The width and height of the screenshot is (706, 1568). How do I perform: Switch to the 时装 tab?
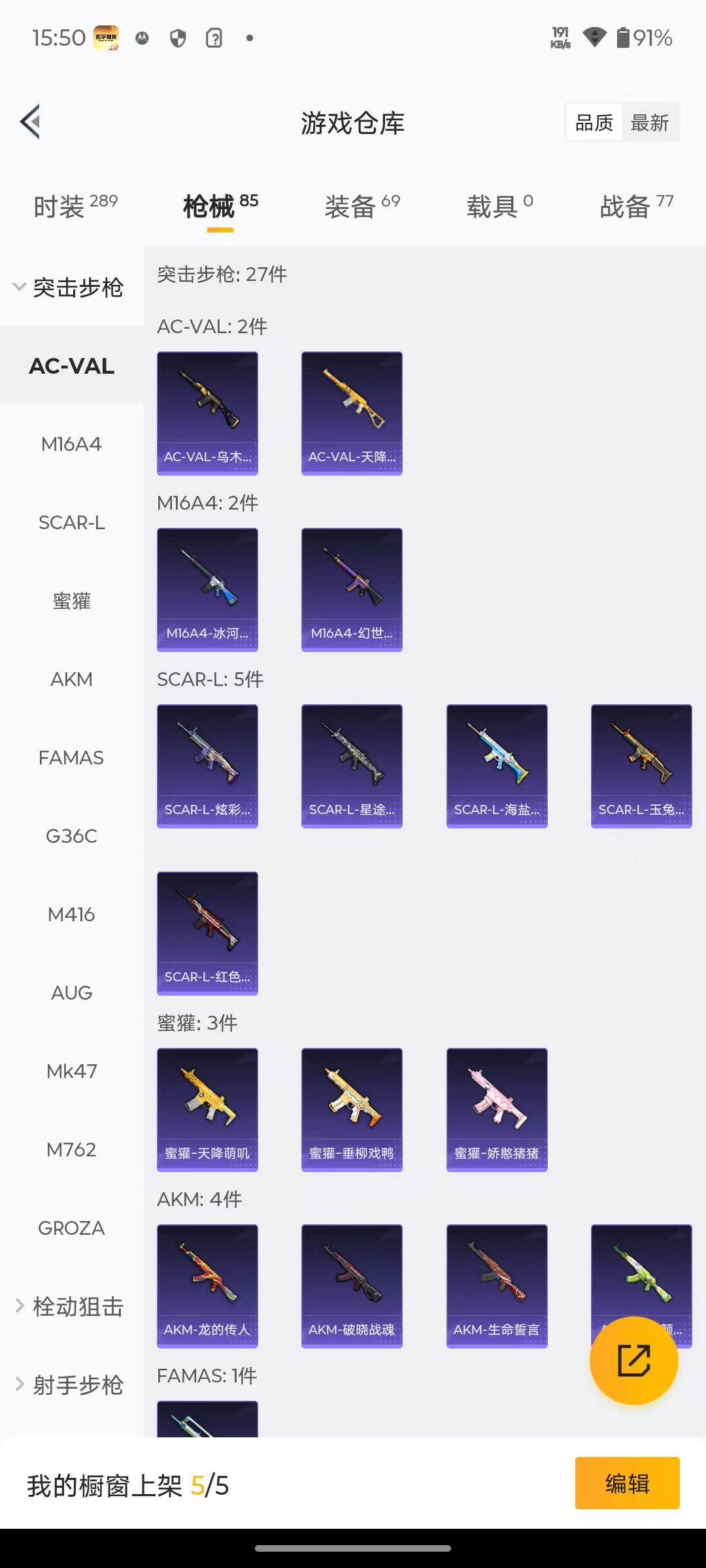pyautogui.click(x=75, y=206)
